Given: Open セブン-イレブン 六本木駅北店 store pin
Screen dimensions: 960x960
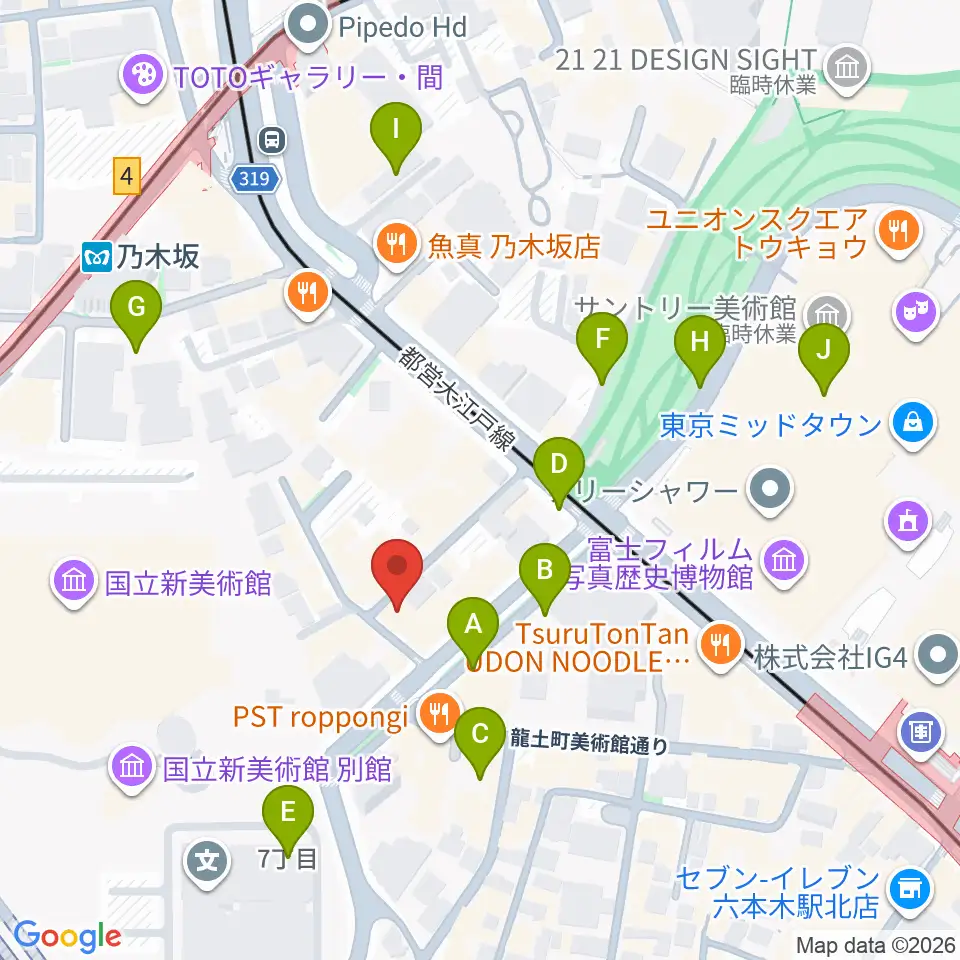Looking at the screenshot, I should click(x=910, y=891).
